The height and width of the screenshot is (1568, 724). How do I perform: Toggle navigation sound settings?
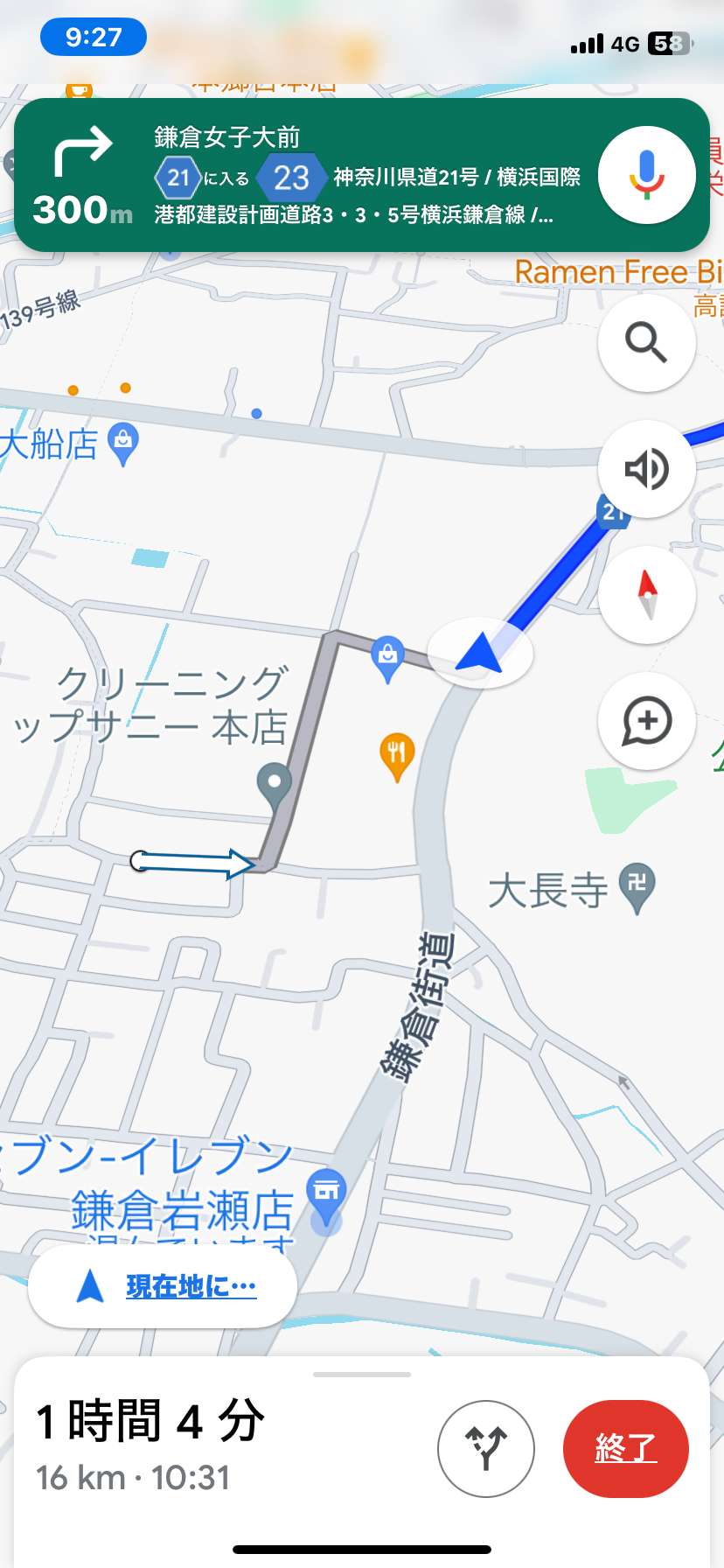coord(646,469)
